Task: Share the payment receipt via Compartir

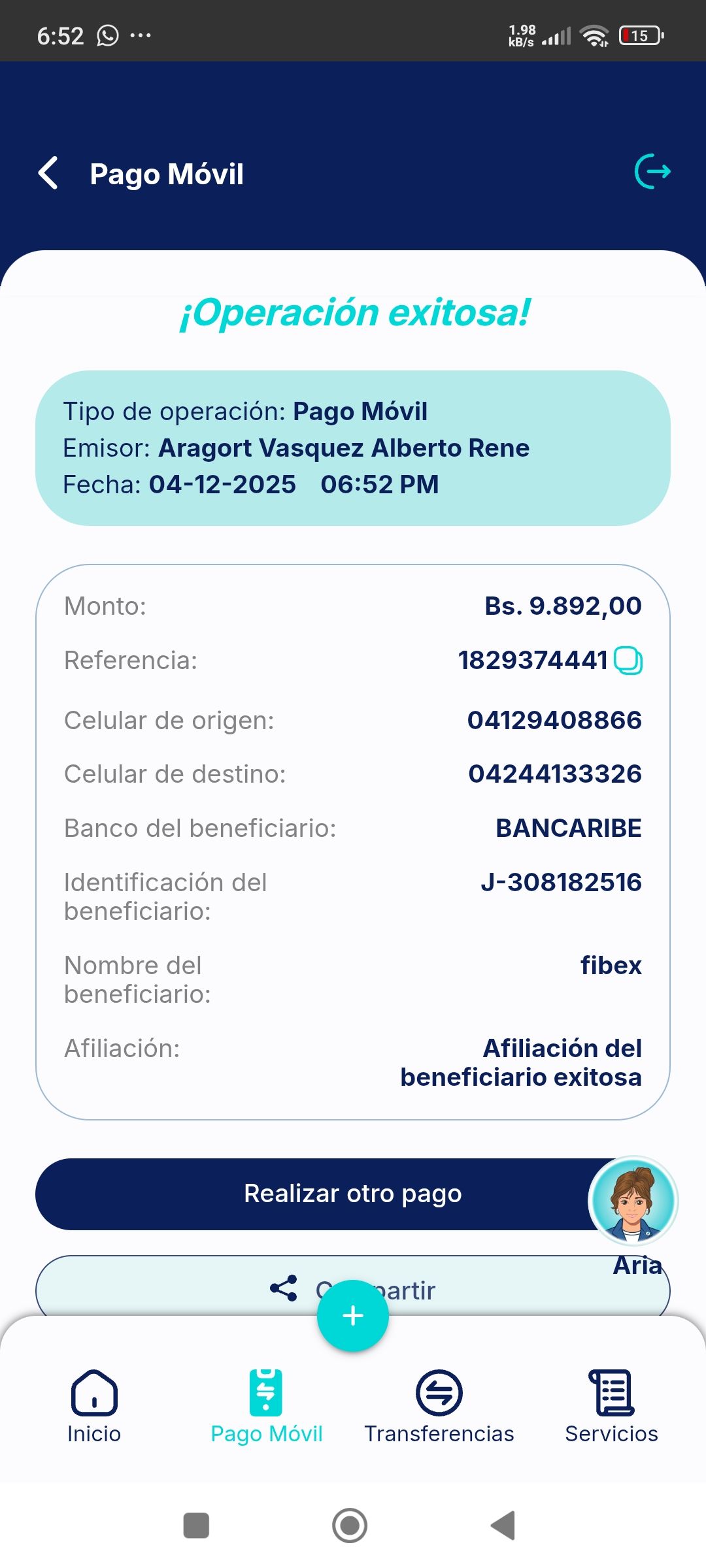Action: [x=196, y=1288]
